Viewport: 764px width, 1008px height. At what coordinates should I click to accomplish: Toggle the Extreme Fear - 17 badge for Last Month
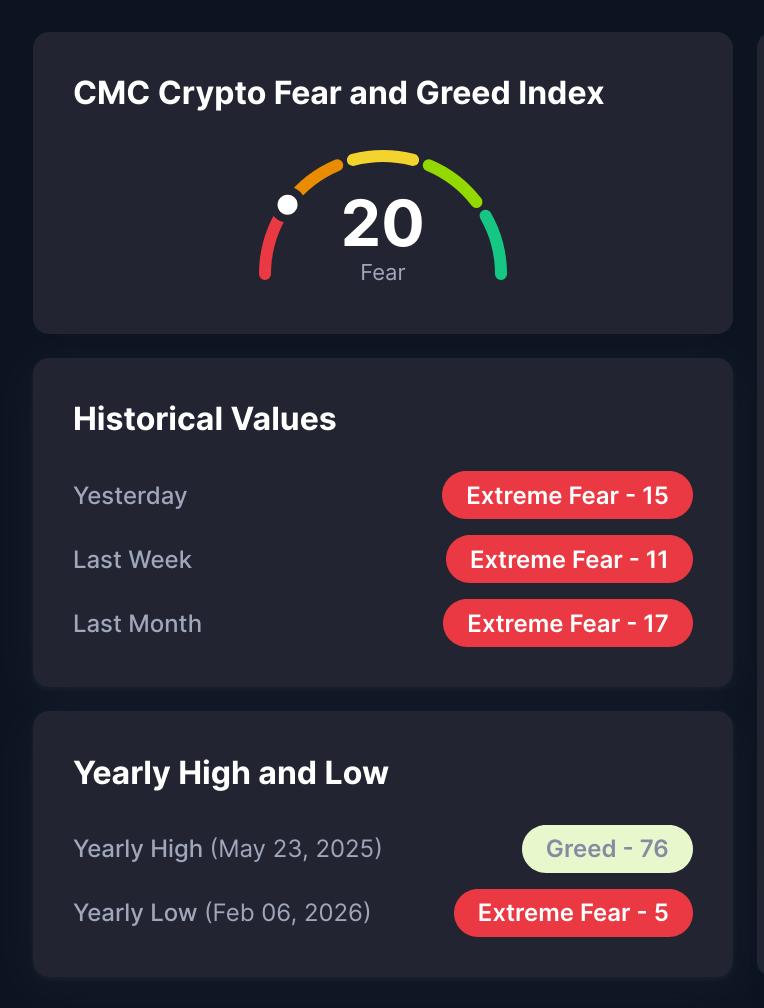coord(567,623)
